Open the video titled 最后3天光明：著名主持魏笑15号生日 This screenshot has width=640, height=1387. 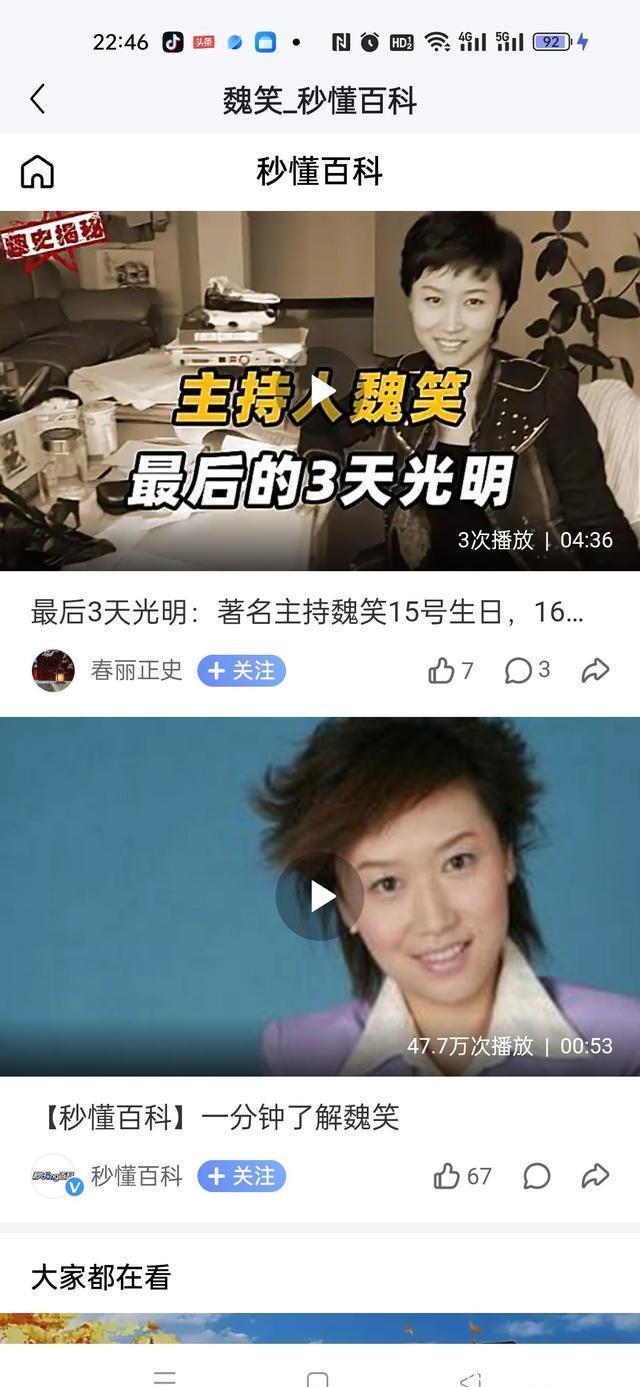pos(307,612)
